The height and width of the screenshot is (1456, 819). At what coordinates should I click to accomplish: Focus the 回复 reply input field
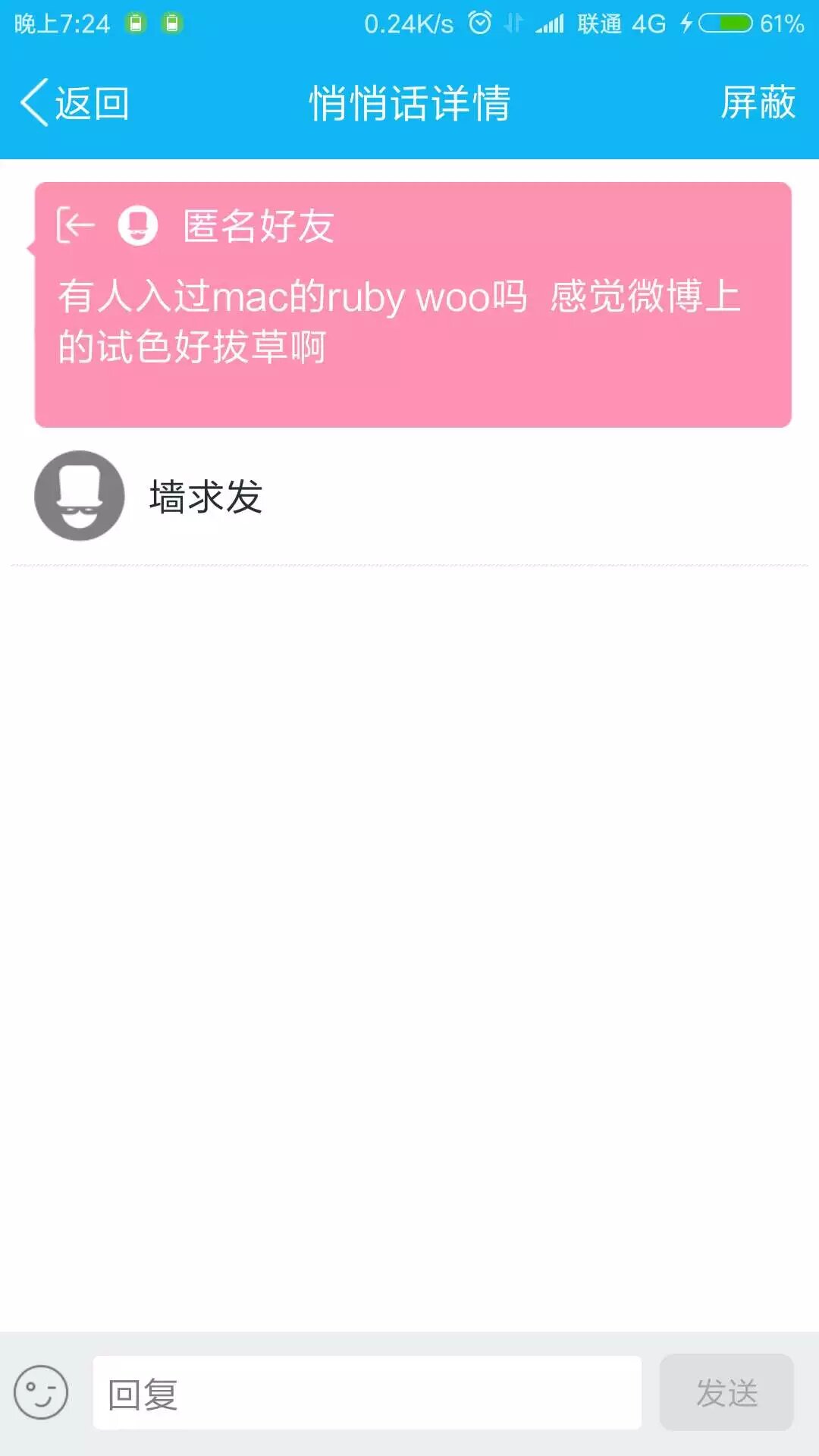coord(367,1393)
